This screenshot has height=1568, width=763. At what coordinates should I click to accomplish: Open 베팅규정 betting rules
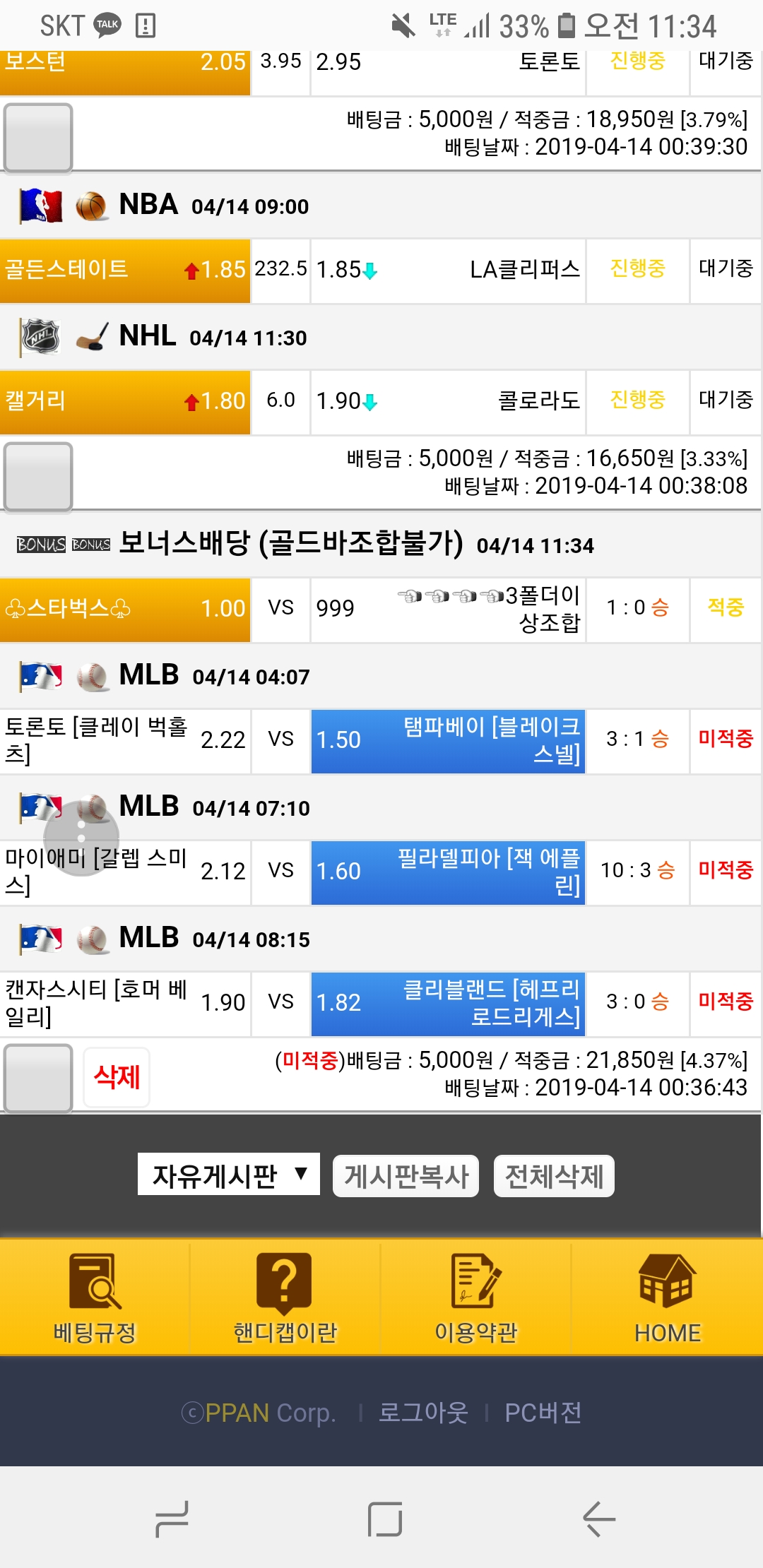point(95,1298)
